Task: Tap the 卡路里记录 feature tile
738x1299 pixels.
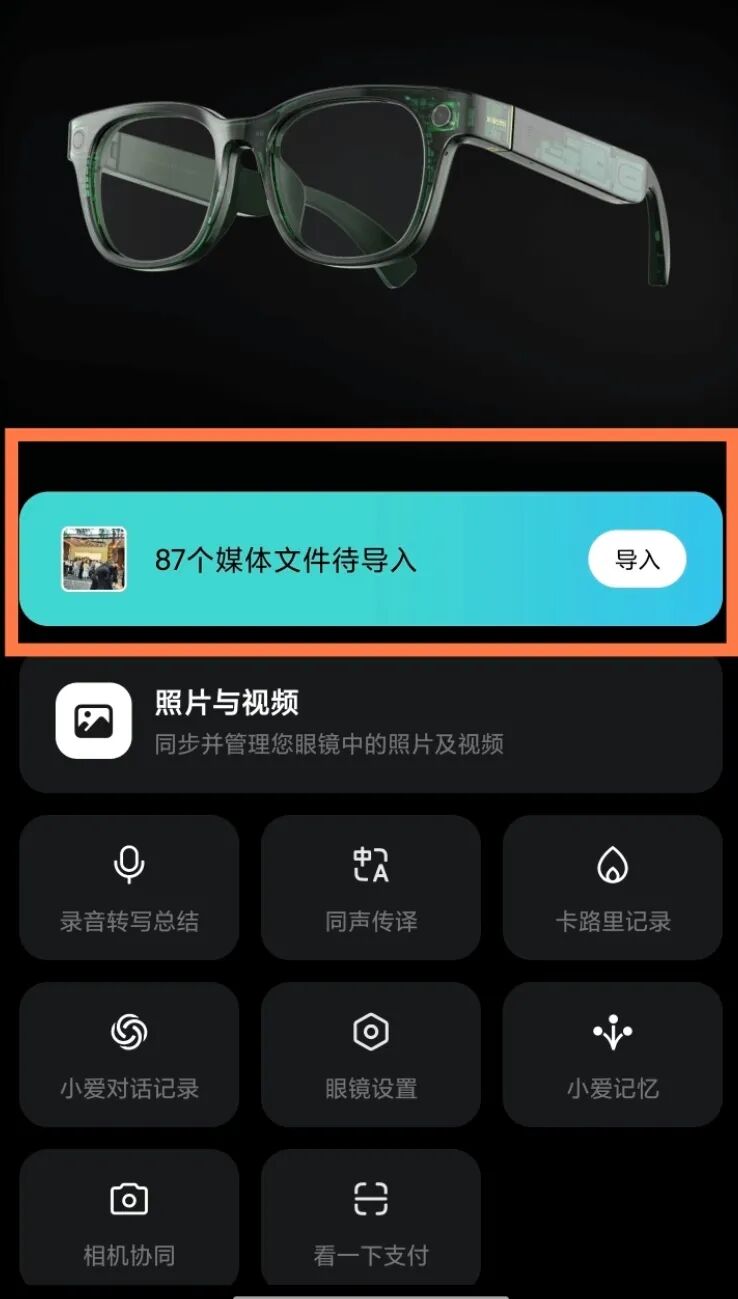Action: (612, 888)
